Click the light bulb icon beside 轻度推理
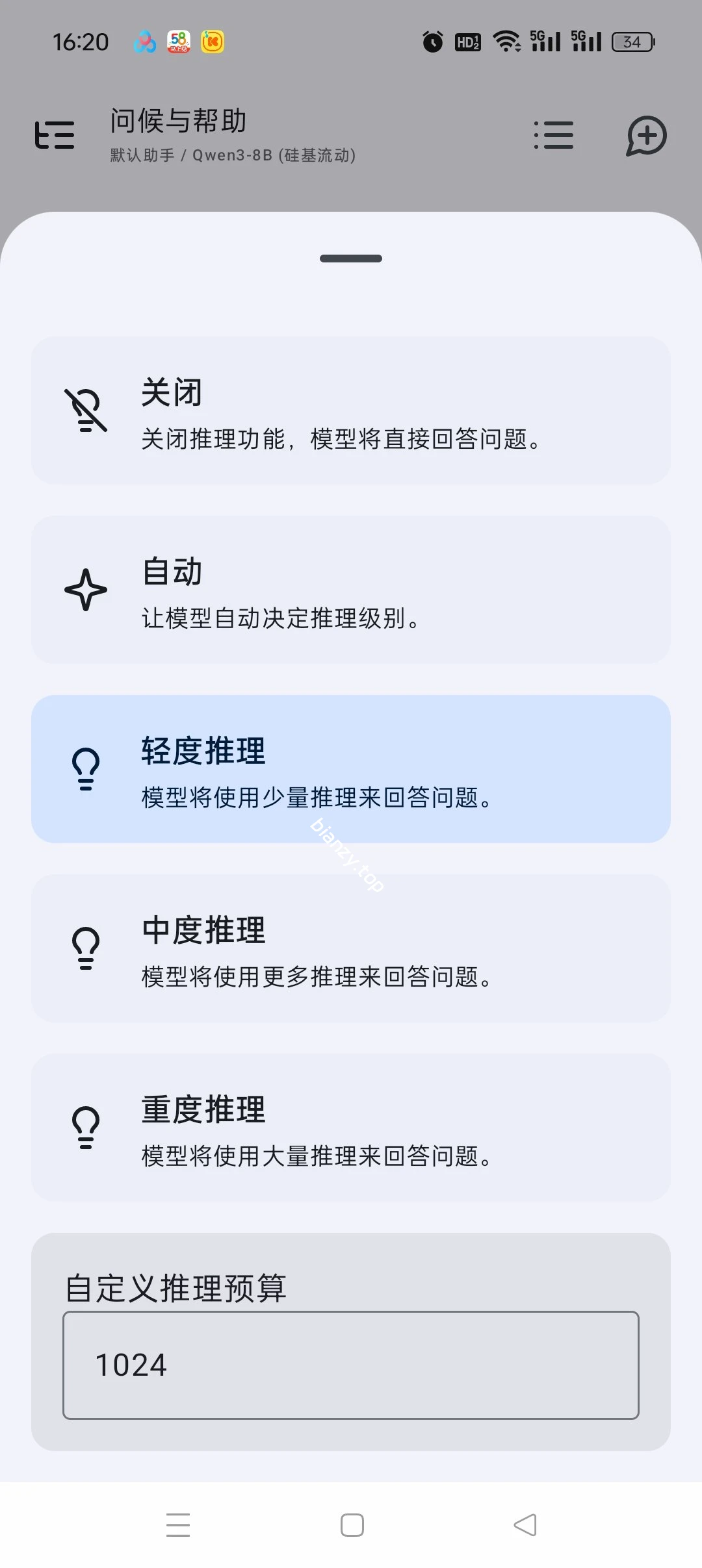Screen dimensions: 702x1568 (86, 770)
